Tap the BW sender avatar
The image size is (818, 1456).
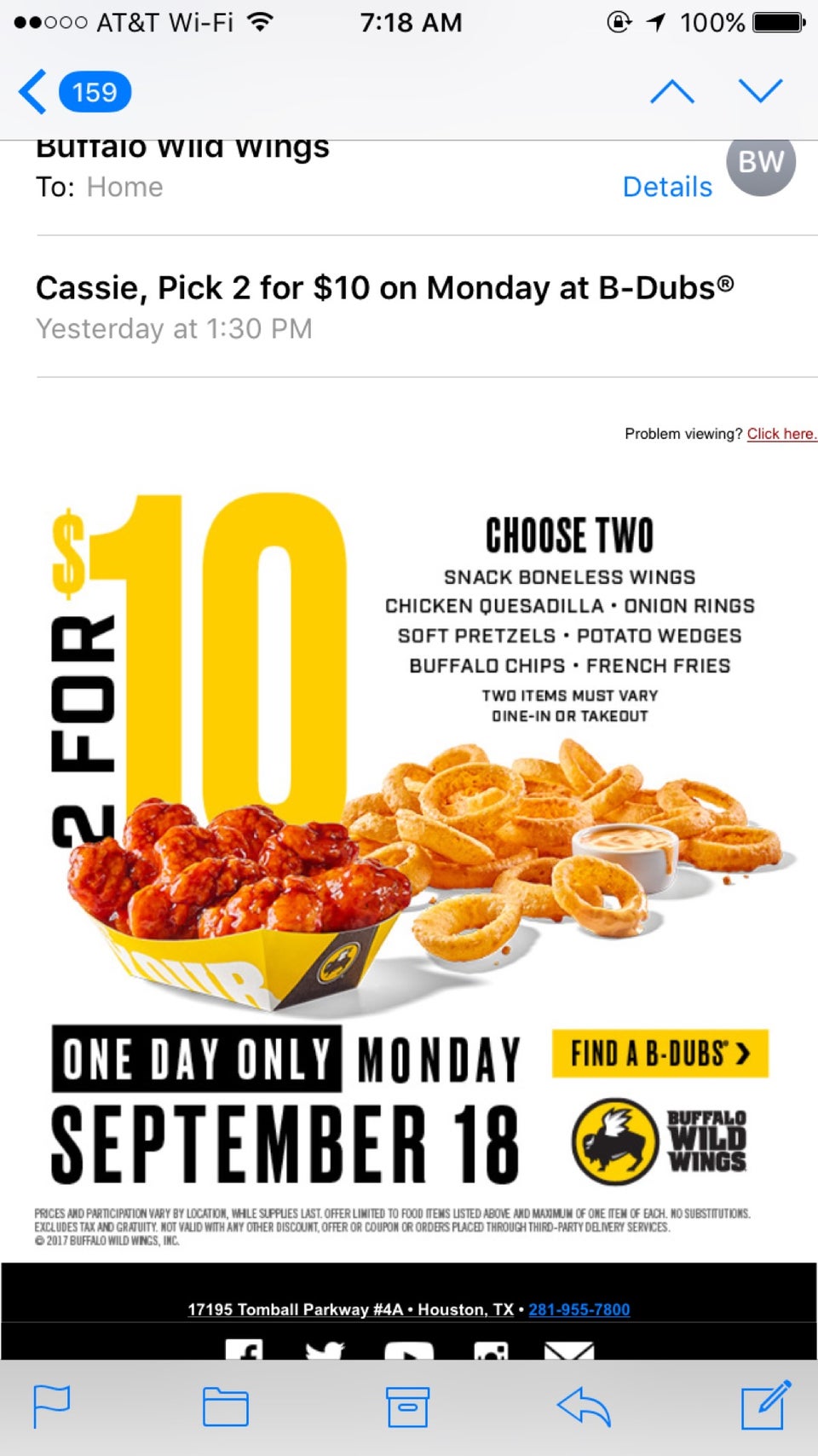coord(761,164)
